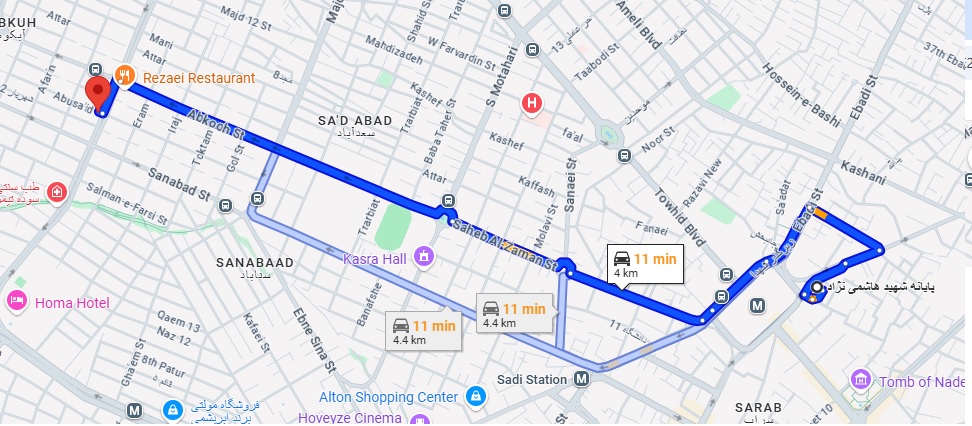This screenshot has width=972, height=426.
Task: Open Rezaei Restaurant place marker
Action: [x=125, y=75]
